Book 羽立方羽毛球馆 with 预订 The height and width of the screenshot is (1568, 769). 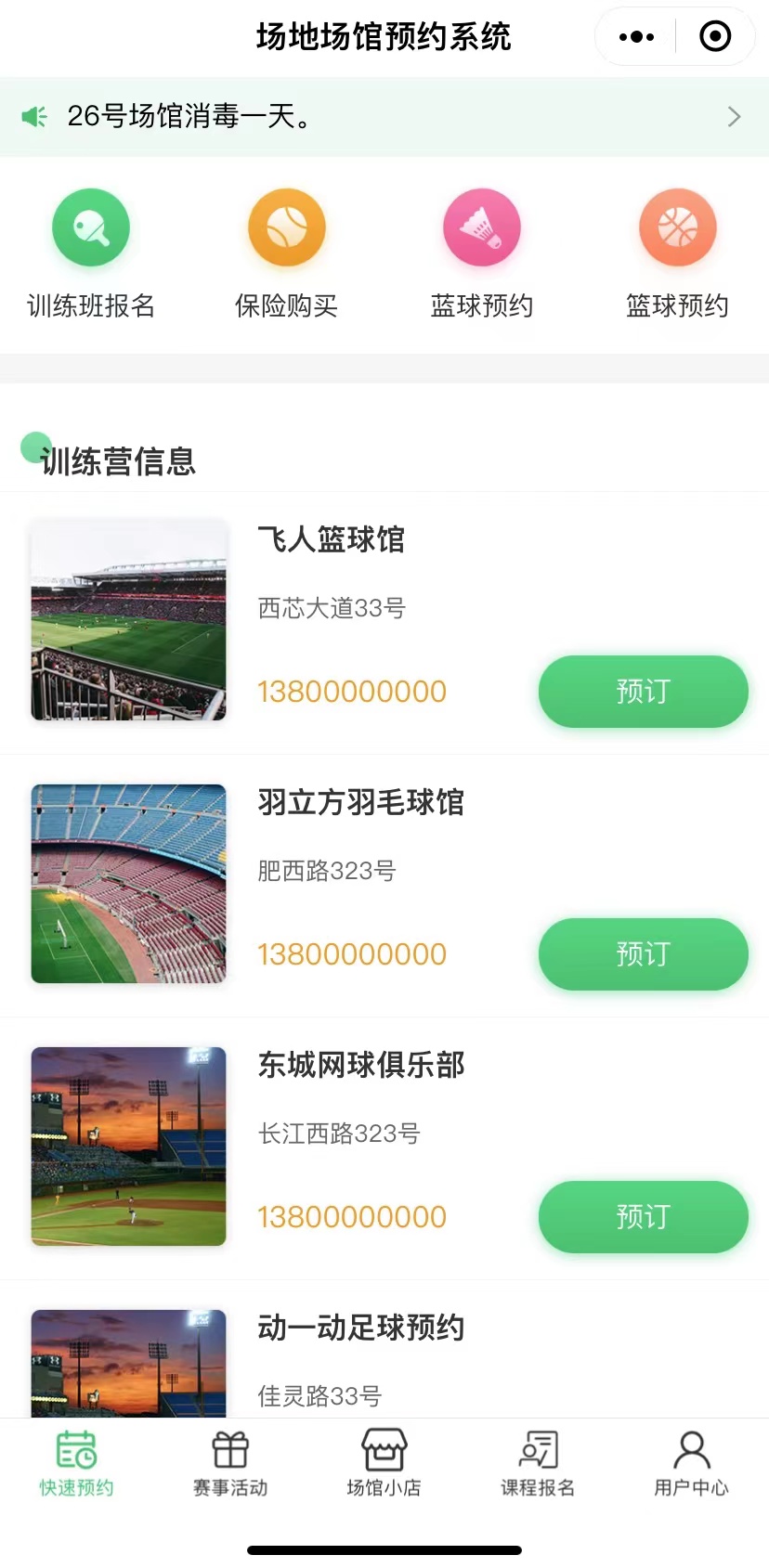point(643,954)
